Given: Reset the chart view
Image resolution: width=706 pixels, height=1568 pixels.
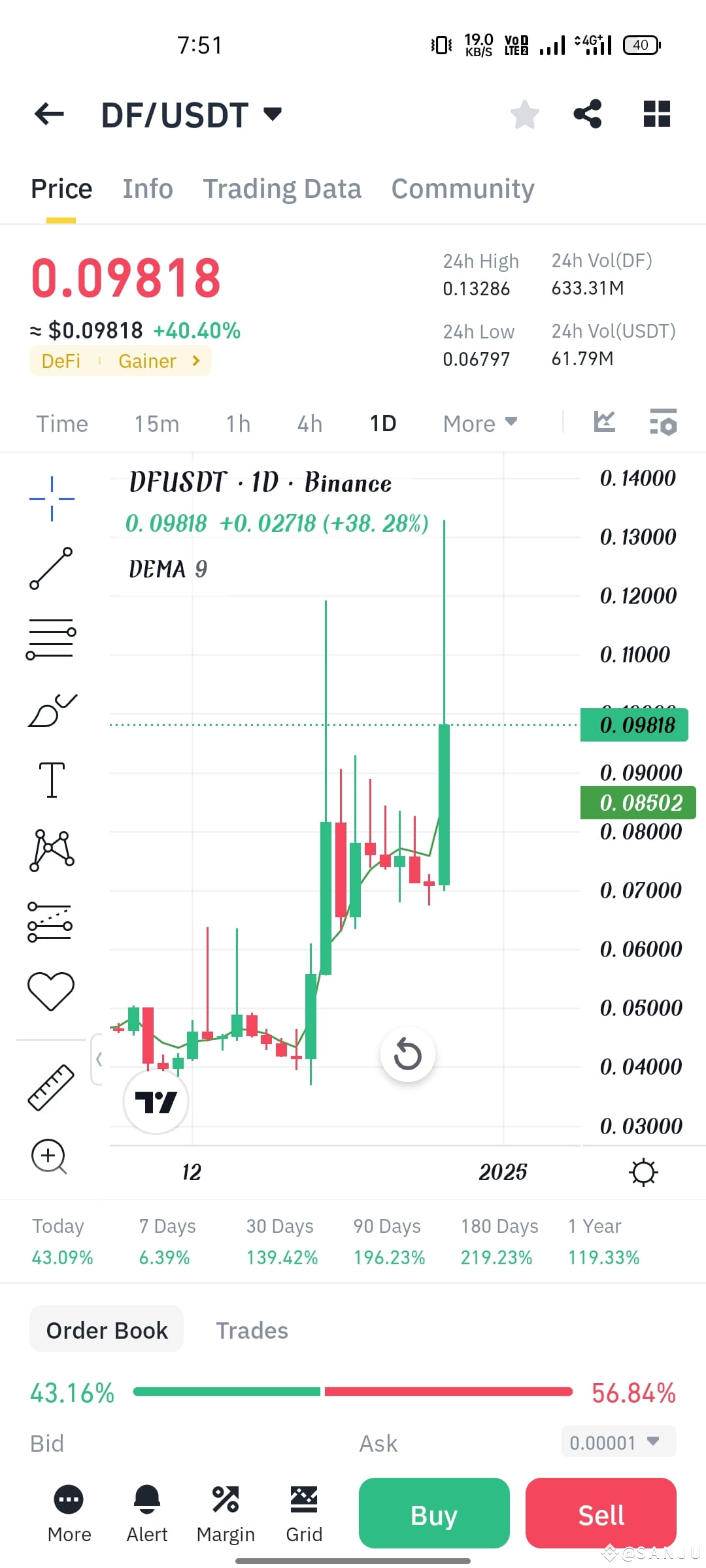Looking at the screenshot, I should coord(407,1054).
